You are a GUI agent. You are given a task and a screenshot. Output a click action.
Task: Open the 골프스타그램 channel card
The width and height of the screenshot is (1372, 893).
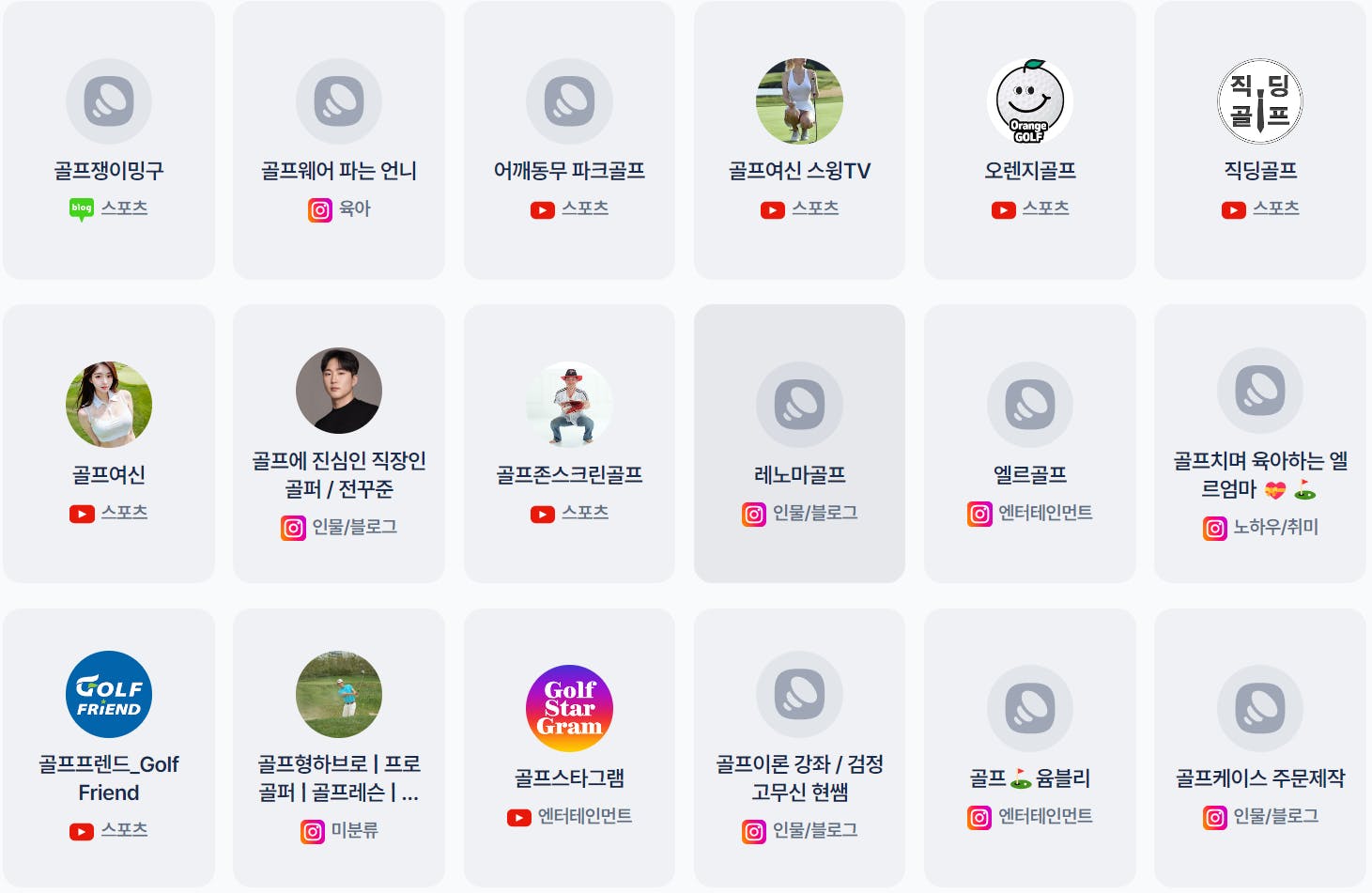coord(569,747)
